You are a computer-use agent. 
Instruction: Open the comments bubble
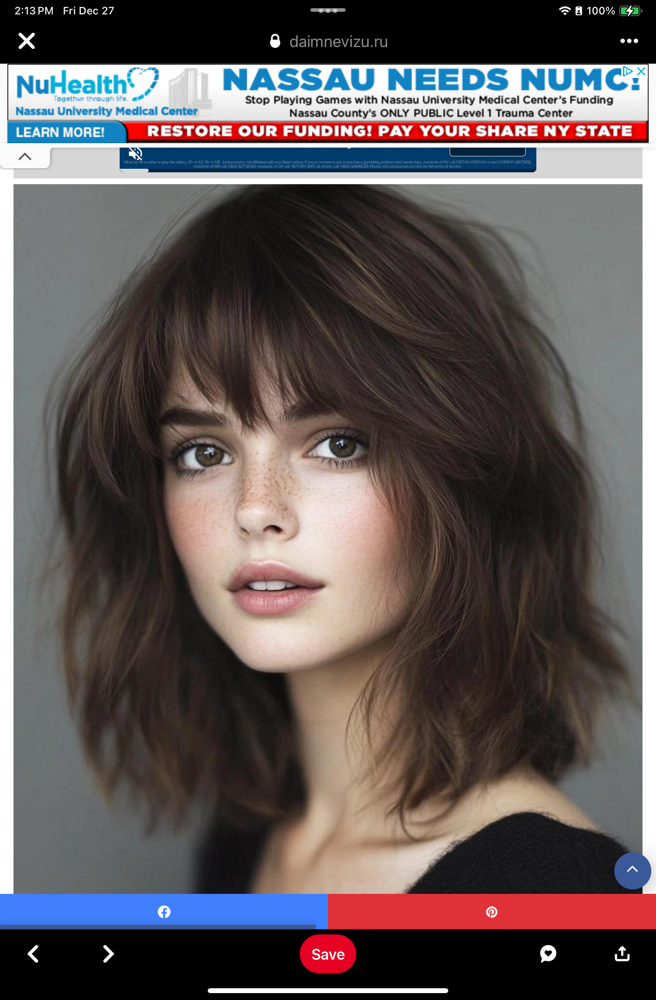(x=548, y=954)
